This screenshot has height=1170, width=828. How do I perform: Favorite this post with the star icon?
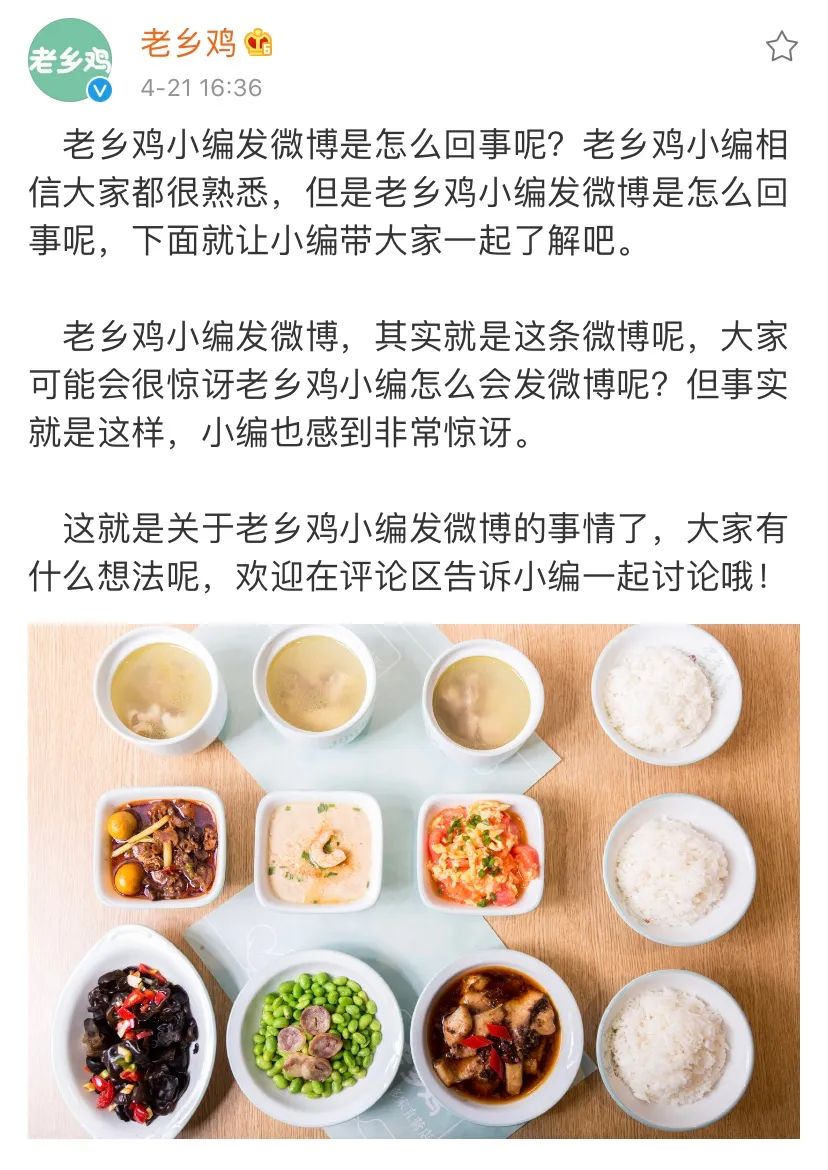(x=781, y=46)
